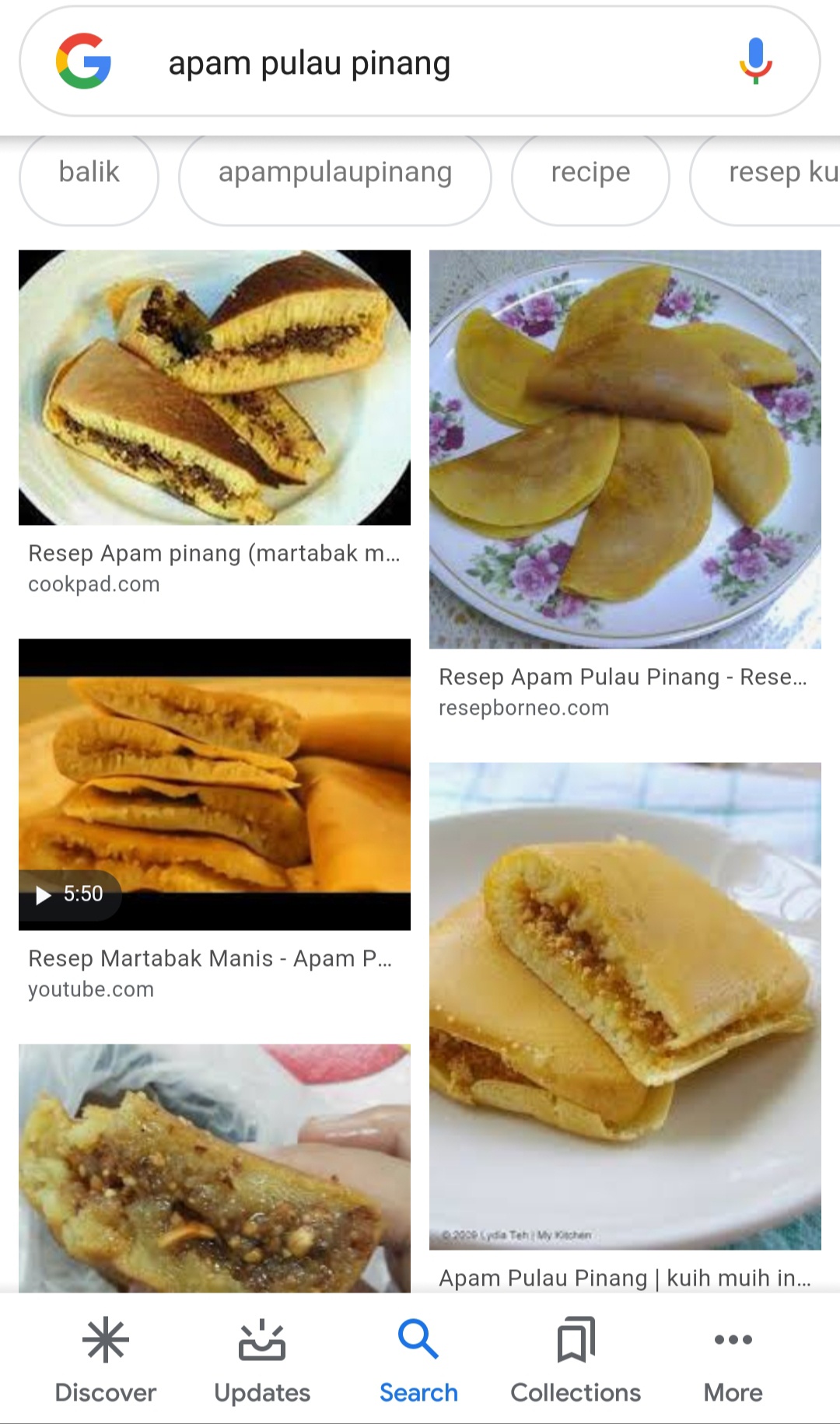
Task: Toggle the 'balik' search filter chip
Action: (88, 177)
